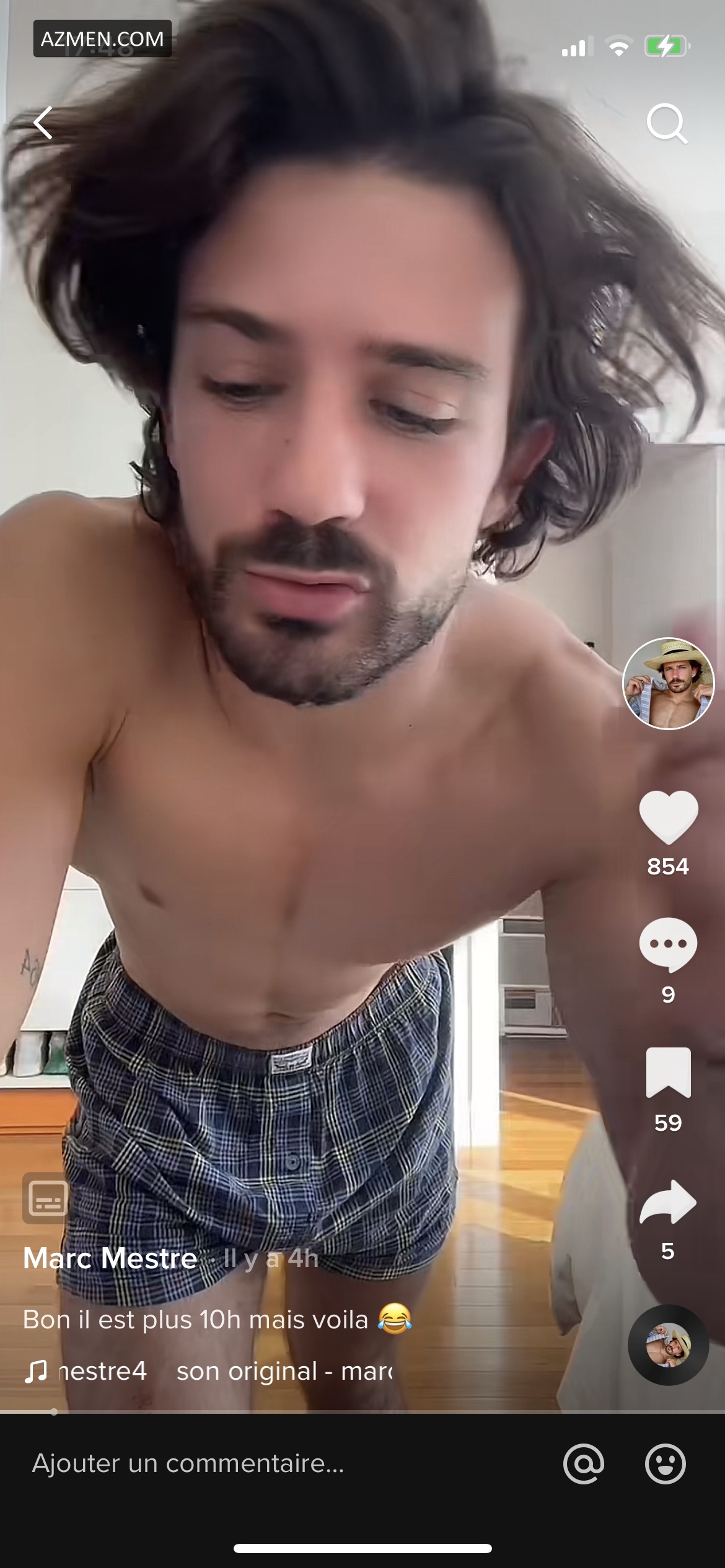Like this video with the heart
The image size is (725, 1568).
[668, 817]
